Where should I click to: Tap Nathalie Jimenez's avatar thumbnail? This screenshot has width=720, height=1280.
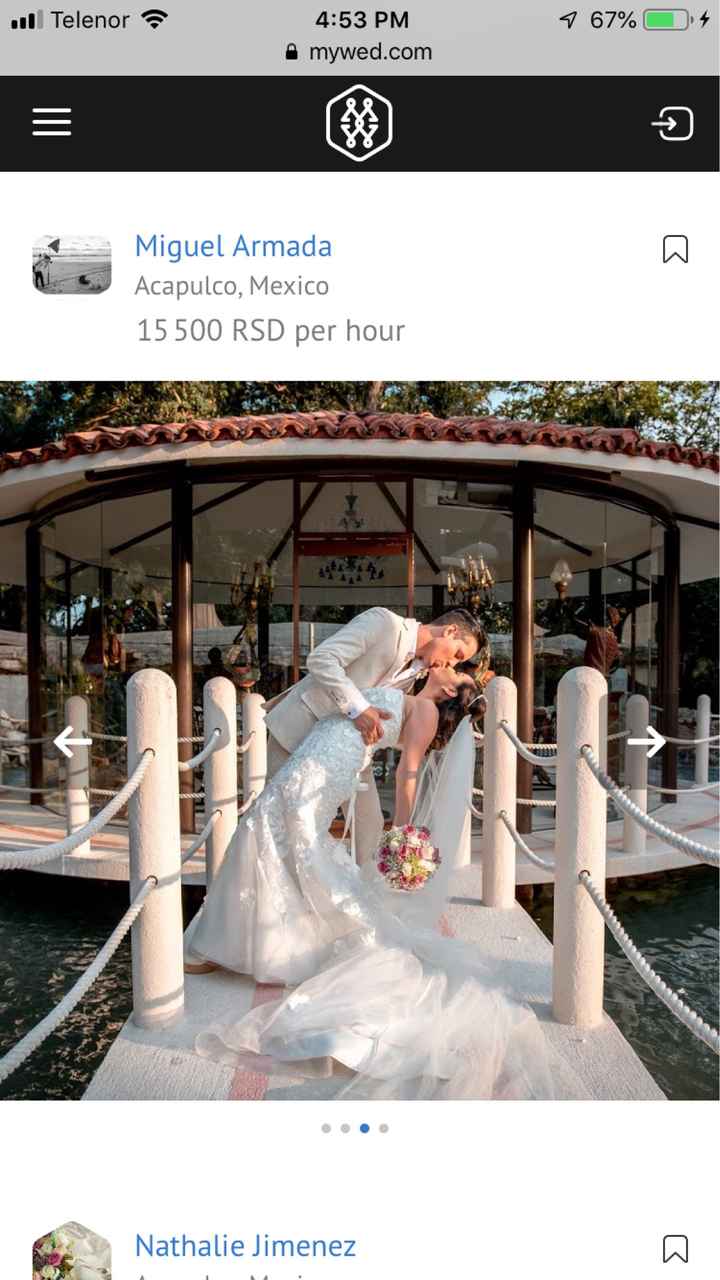[72, 1251]
